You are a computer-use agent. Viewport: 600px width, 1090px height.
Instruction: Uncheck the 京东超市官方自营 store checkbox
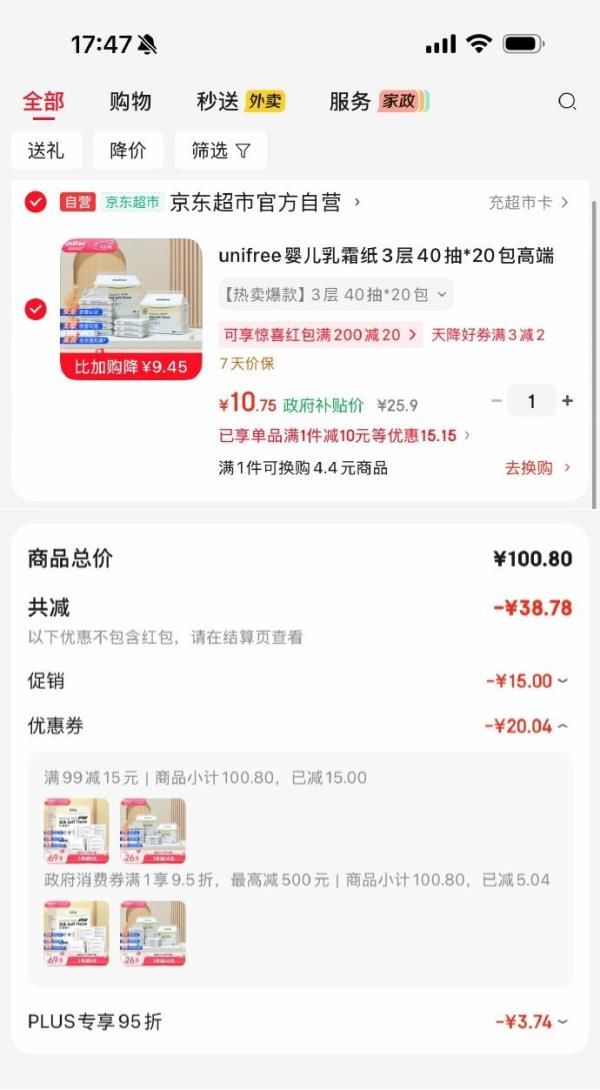pos(35,203)
